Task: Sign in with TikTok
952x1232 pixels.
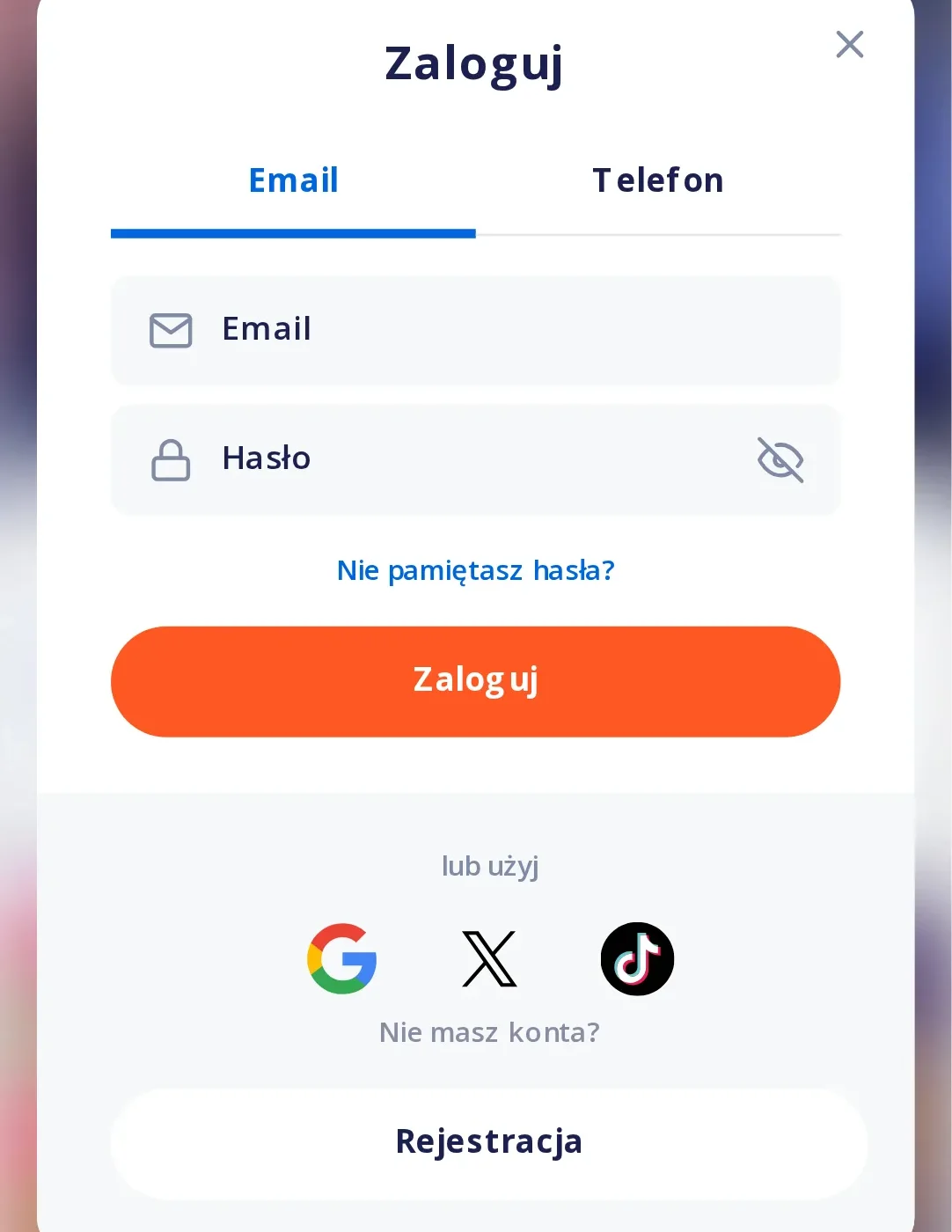Action: pos(637,958)
